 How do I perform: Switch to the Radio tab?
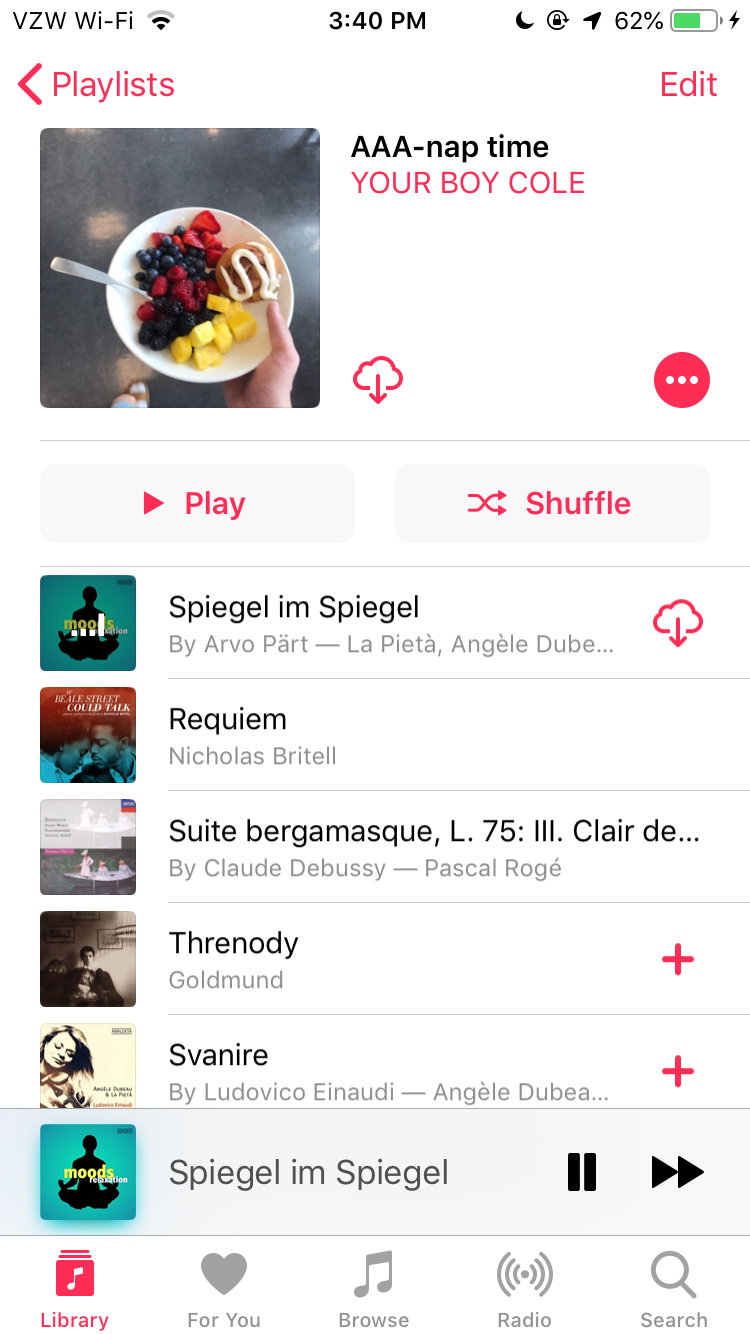click(x=524, y=1290)
